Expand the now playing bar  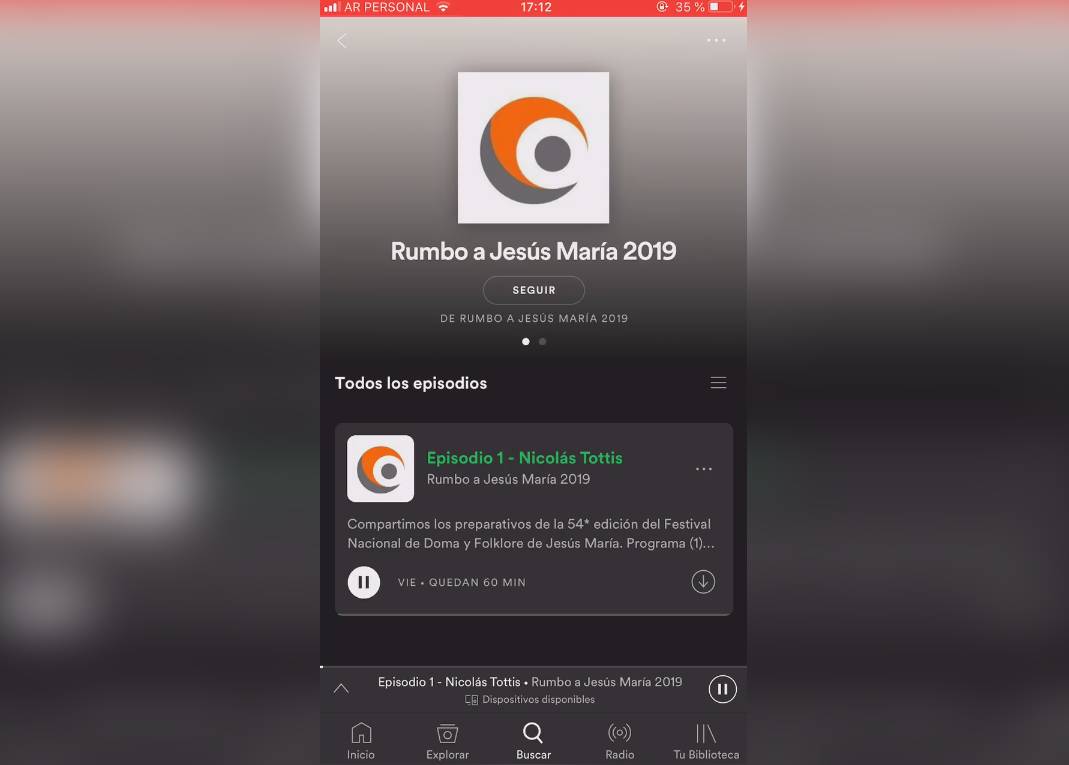[341, 688]
